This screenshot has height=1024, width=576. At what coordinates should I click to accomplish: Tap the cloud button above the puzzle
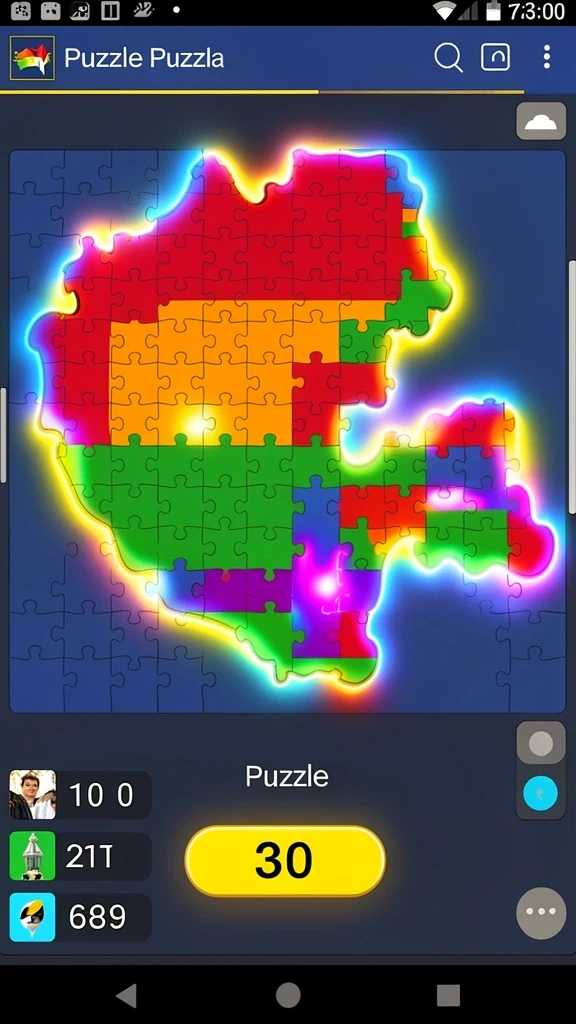click(x=541, y=121)
